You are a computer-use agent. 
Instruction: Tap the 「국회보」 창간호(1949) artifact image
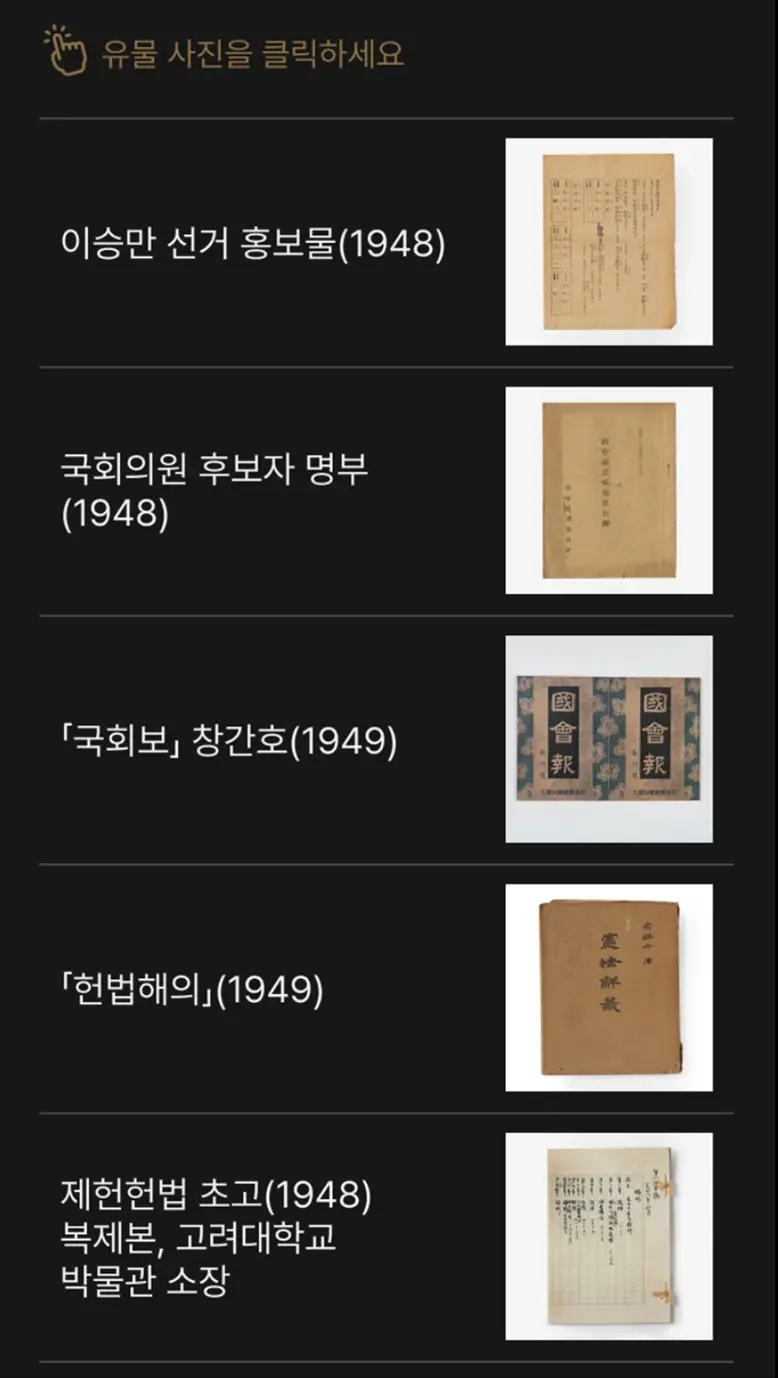pyautogui.click(x=609, y=739)
